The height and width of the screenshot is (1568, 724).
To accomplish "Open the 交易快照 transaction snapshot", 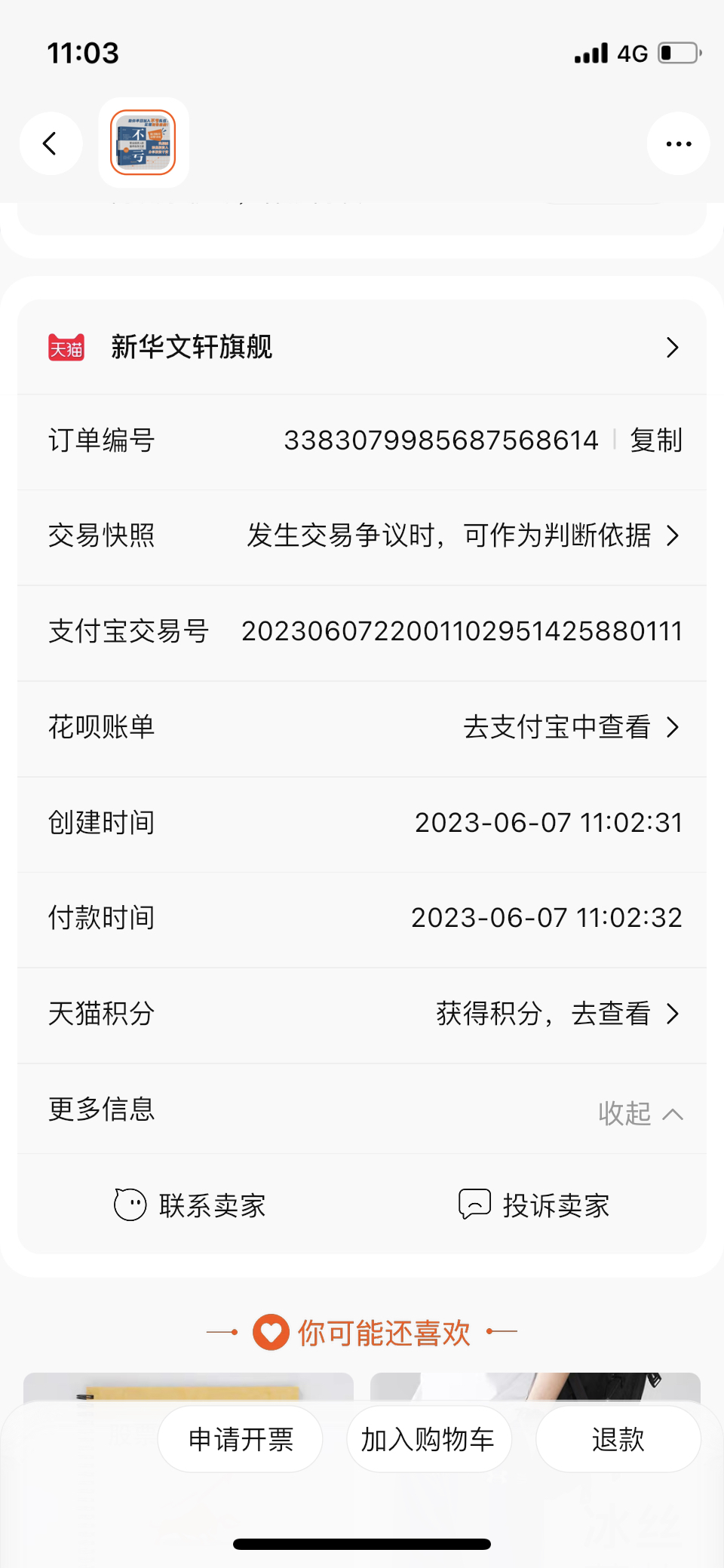I will 462,535.
